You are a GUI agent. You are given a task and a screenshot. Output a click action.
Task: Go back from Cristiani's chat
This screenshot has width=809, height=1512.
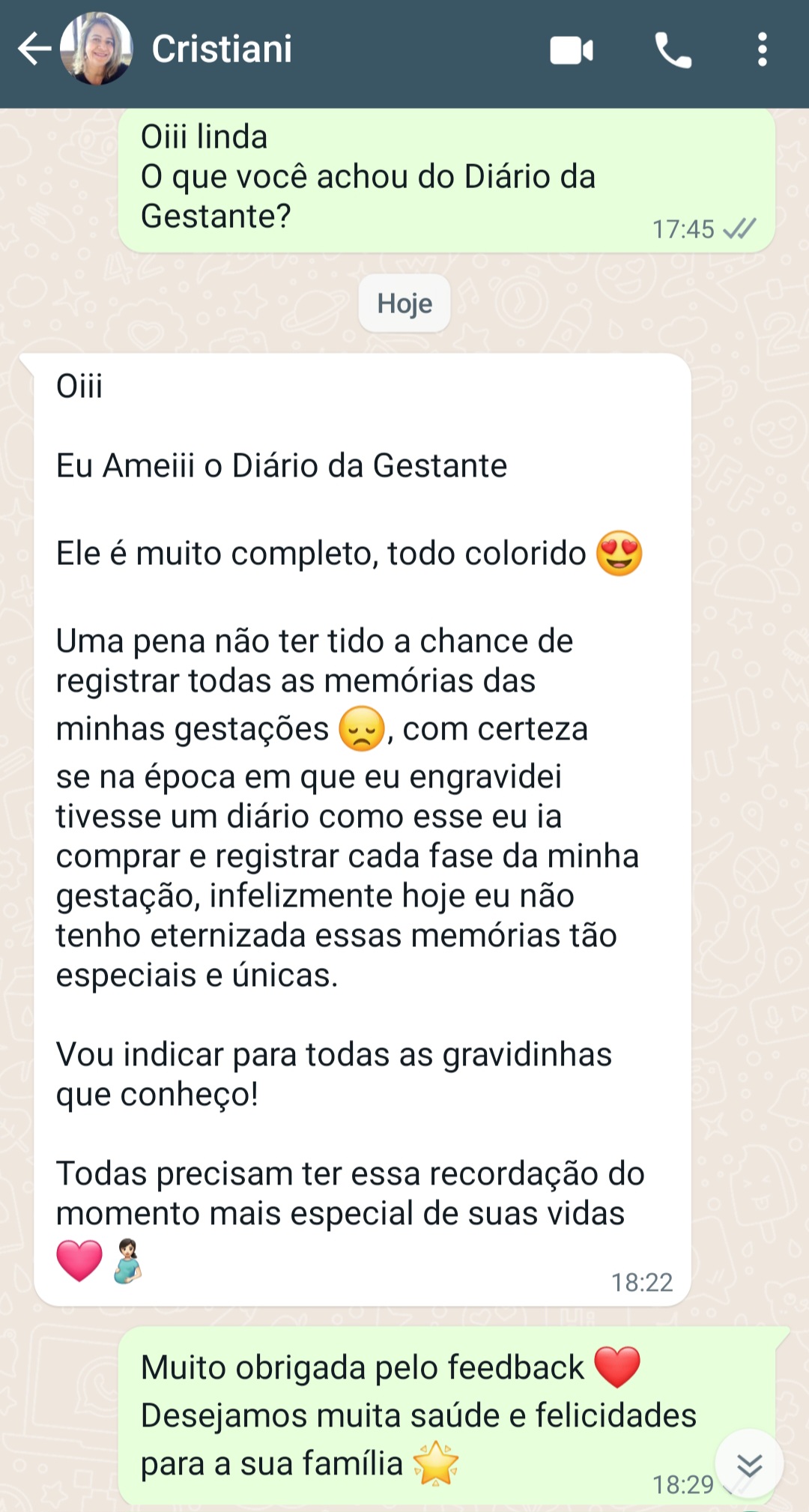(x=34, y=49)
